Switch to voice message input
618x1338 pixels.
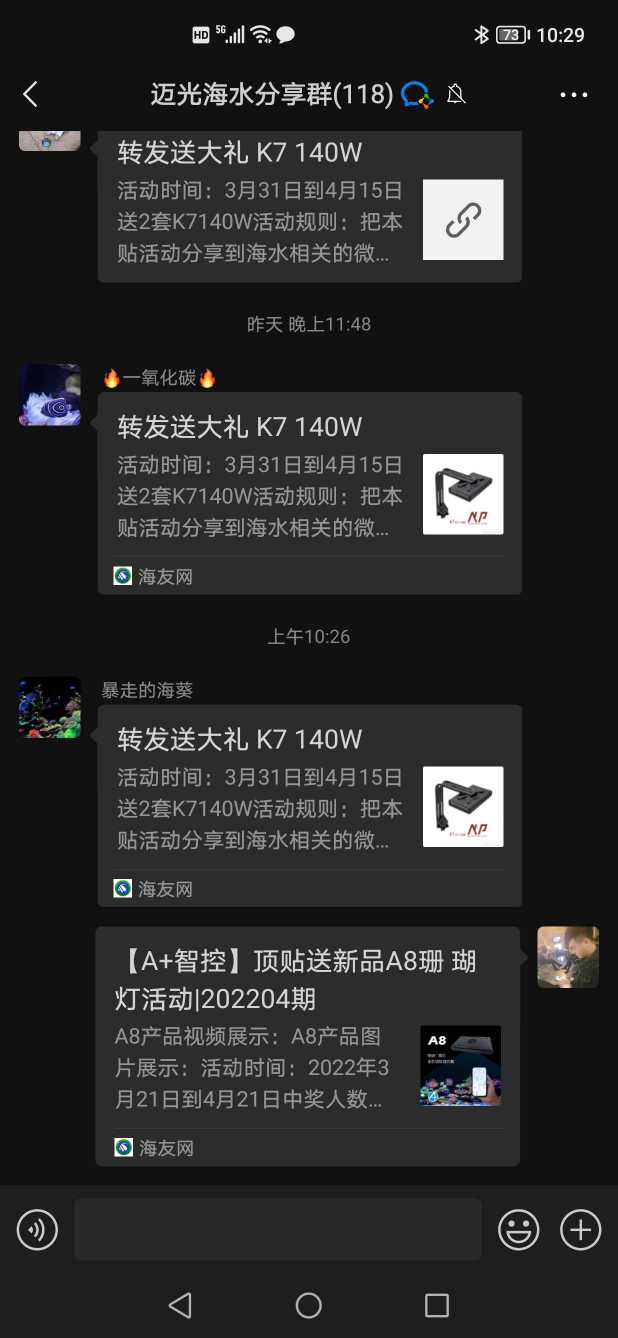(38, 1229)
